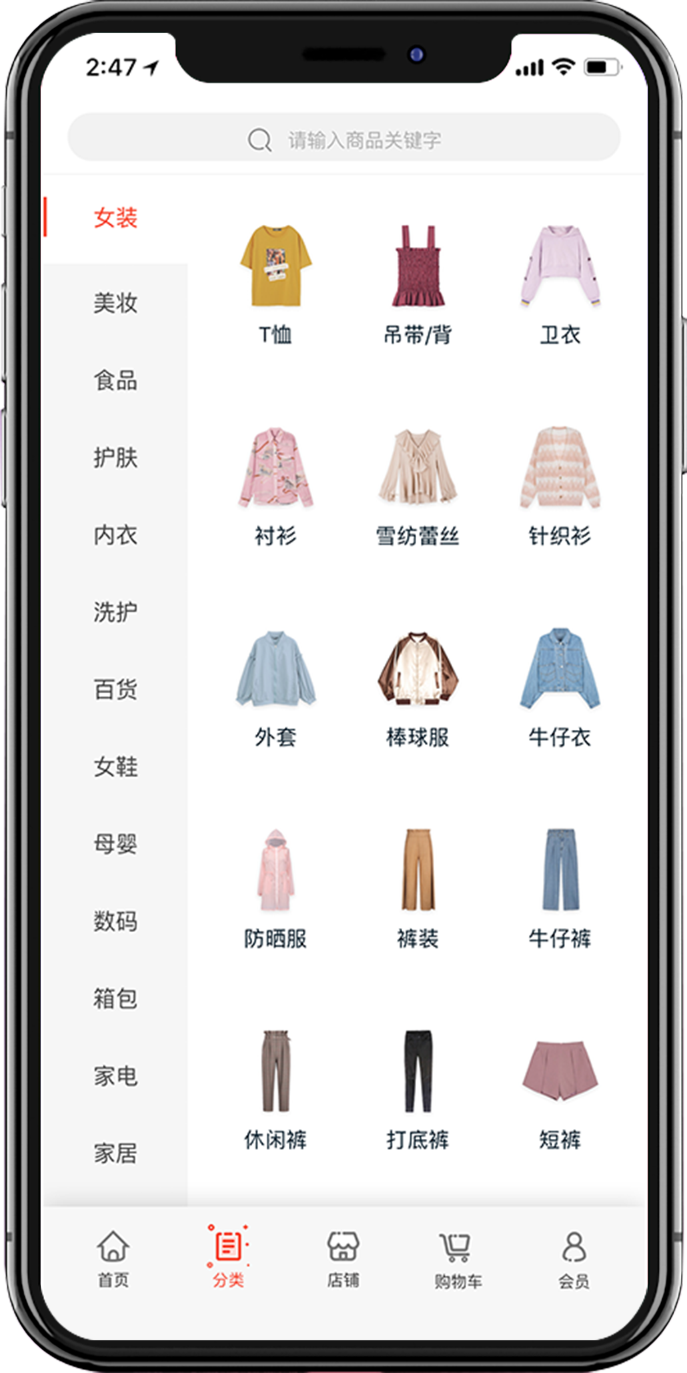The image size is (687, 1373).
Task: Select the 数码 category
Action: click(115, 921)
